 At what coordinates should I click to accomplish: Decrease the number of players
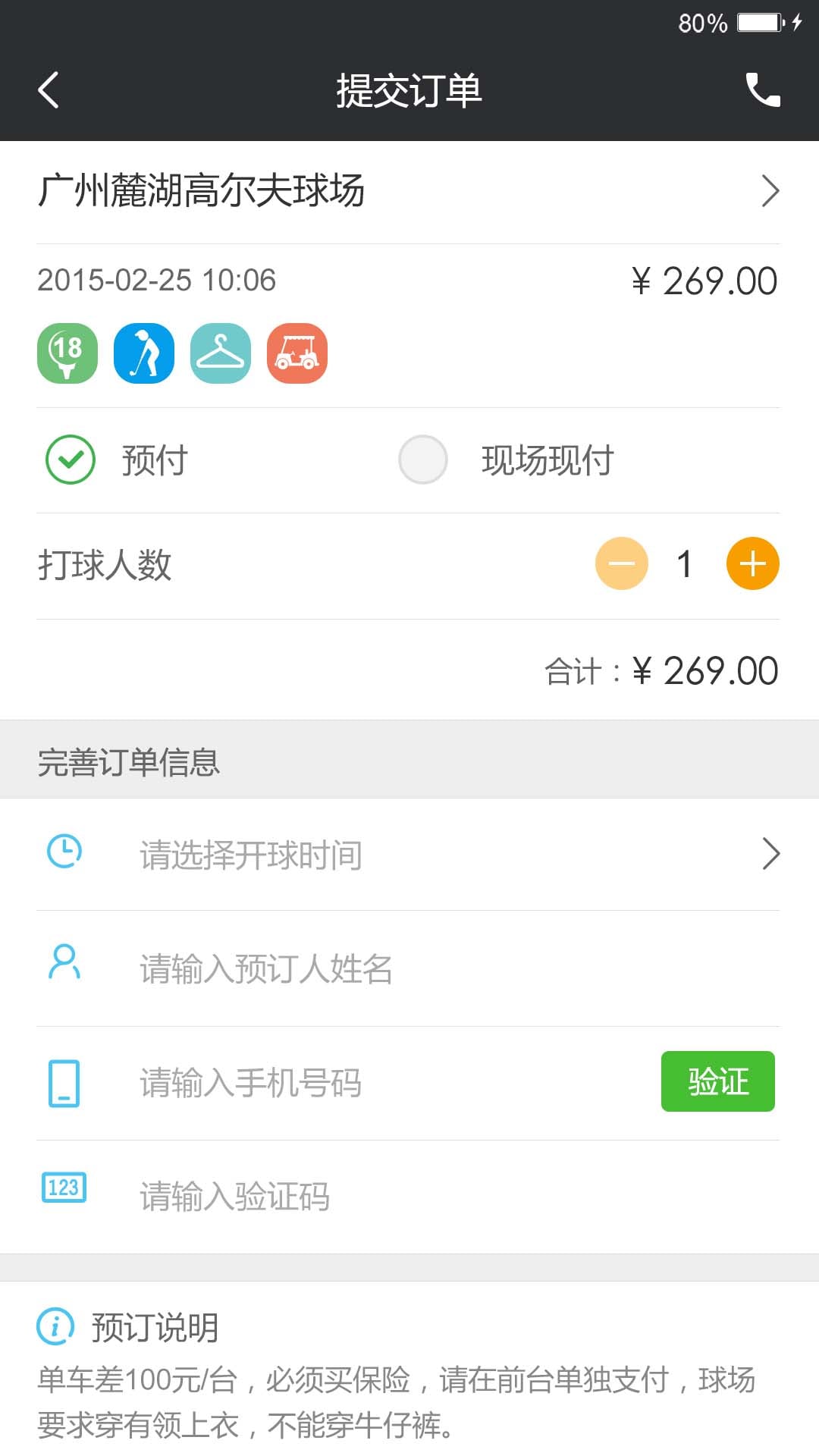[622, 563]
